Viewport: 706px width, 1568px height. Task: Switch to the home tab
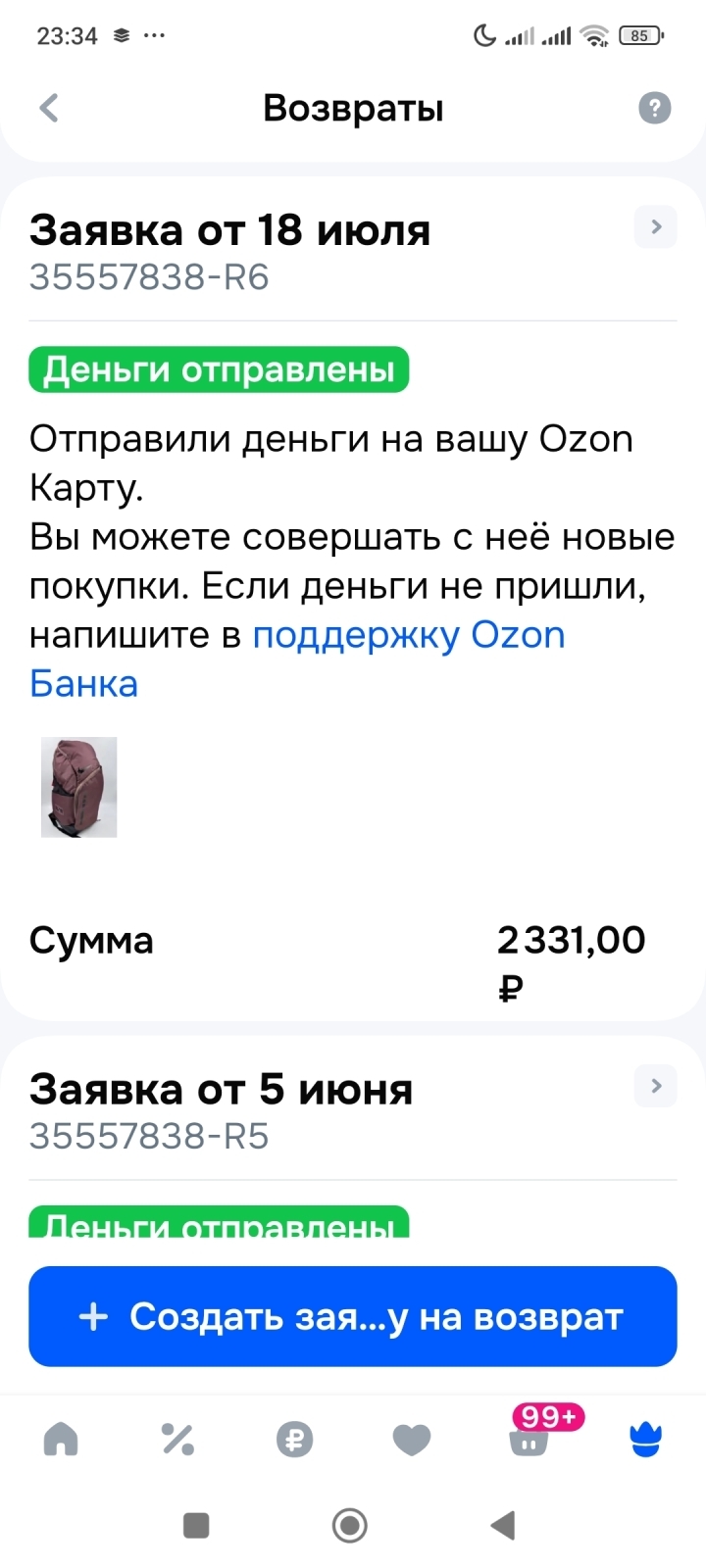(x=61, y=1439)
